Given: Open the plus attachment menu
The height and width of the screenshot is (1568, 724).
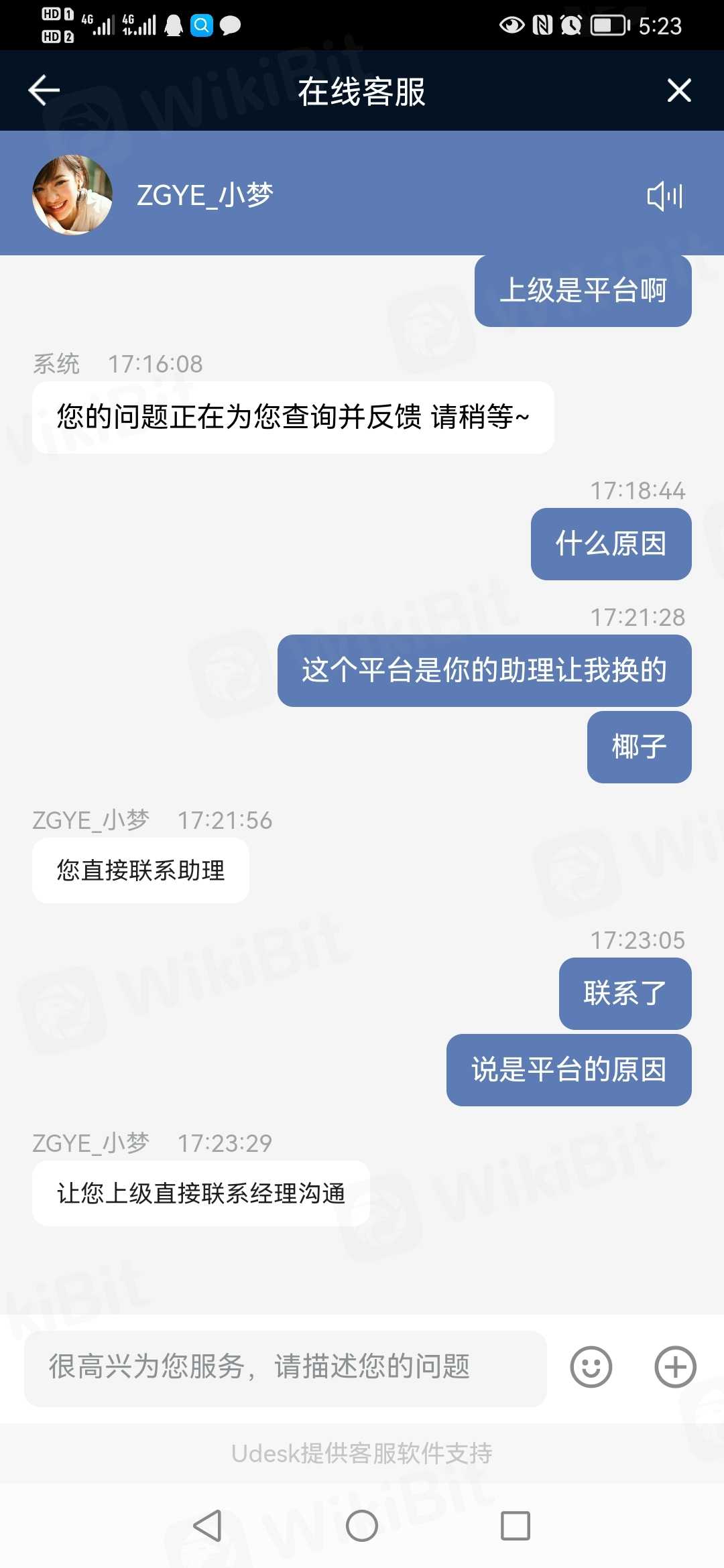Looking at the screenshot, I should tap(675, 1367).
